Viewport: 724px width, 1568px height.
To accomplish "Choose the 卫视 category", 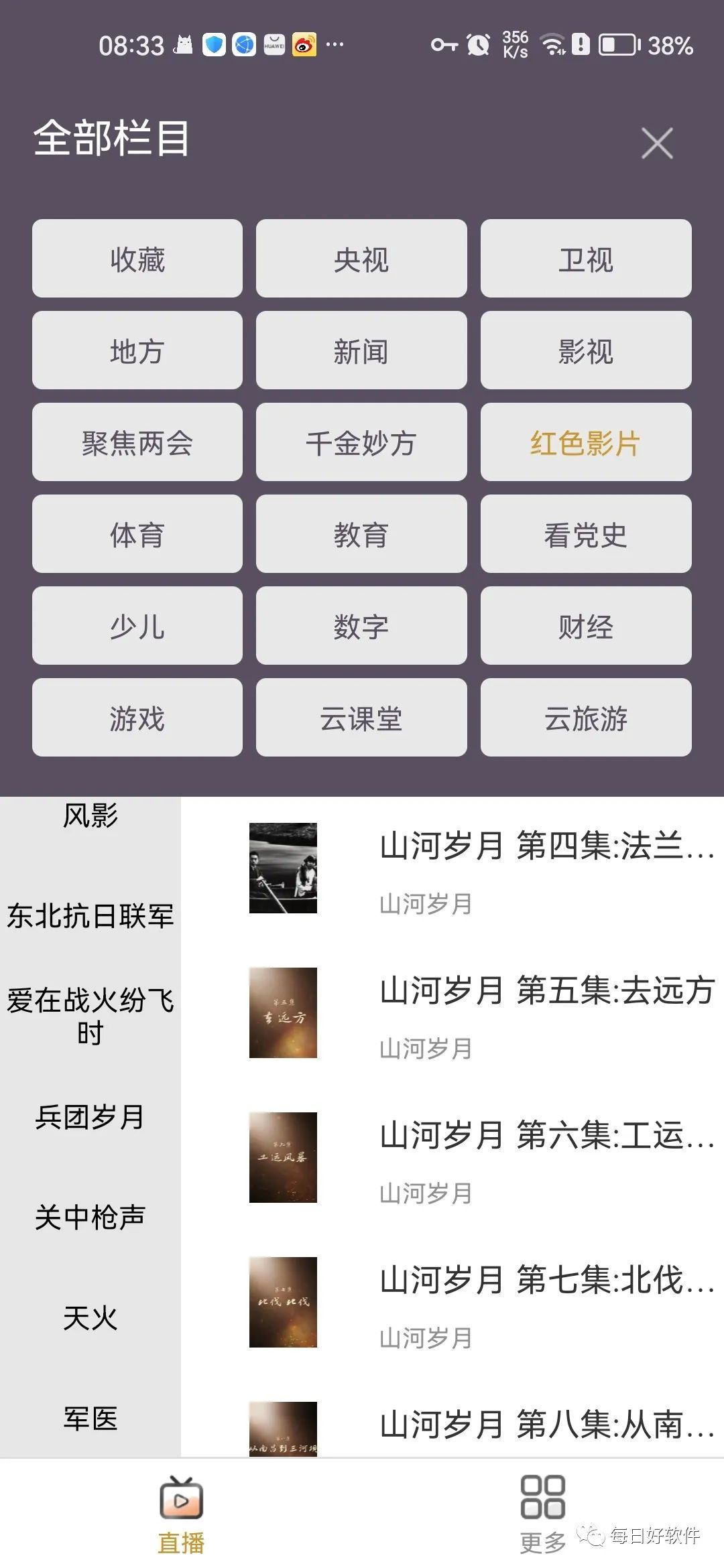I will [586, 259].
